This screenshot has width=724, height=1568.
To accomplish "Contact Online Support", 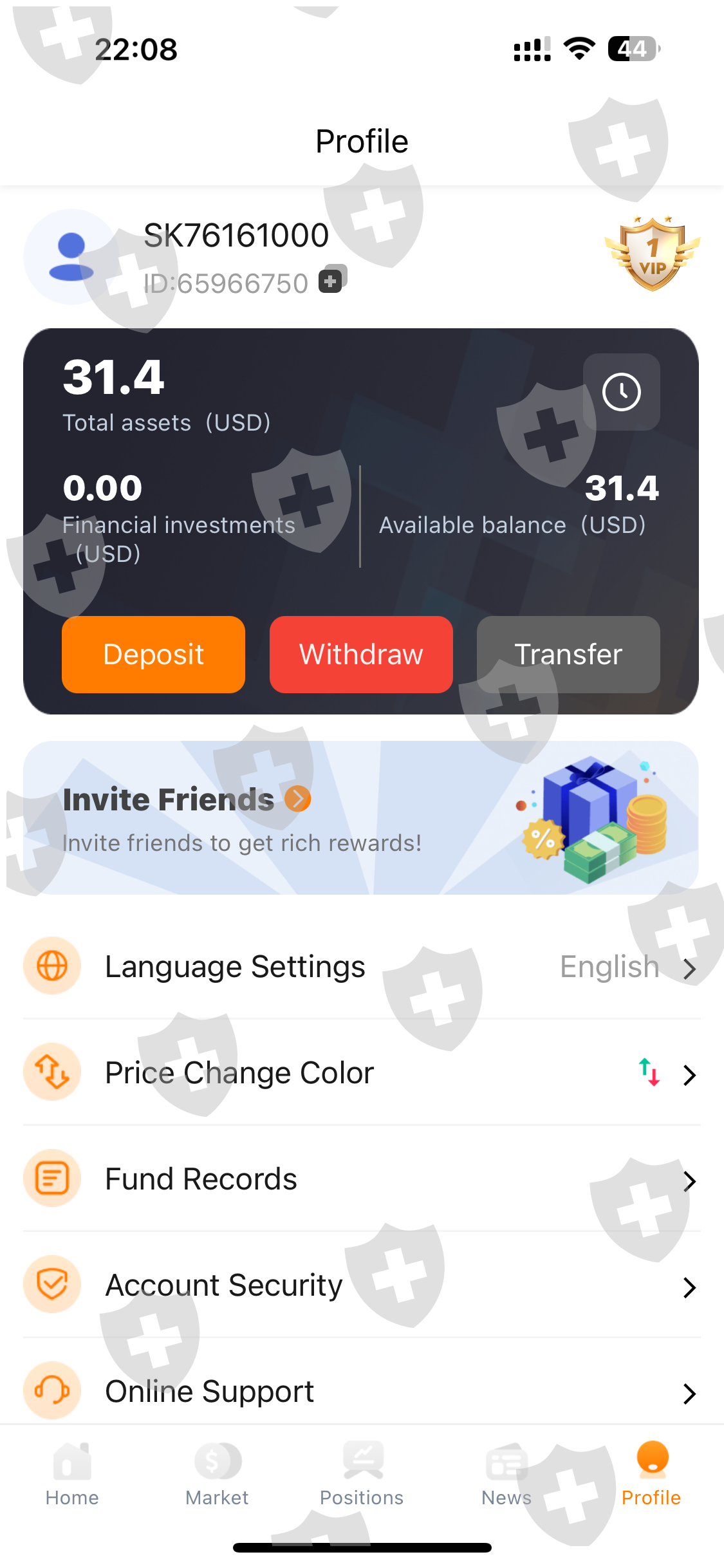I will (x=362, y=1390).
